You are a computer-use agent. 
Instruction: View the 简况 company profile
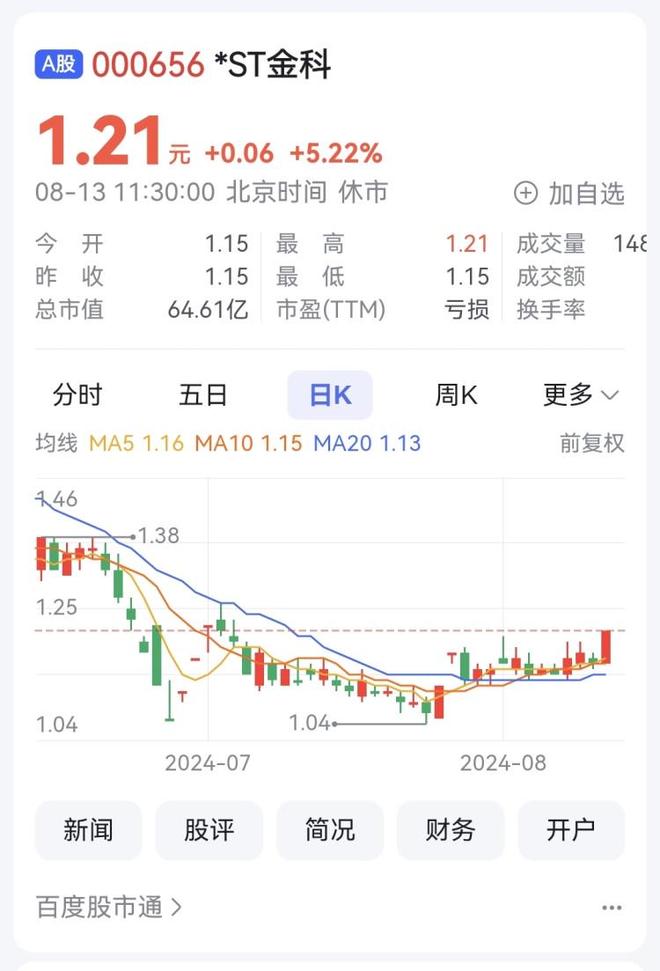click(330, 830)
